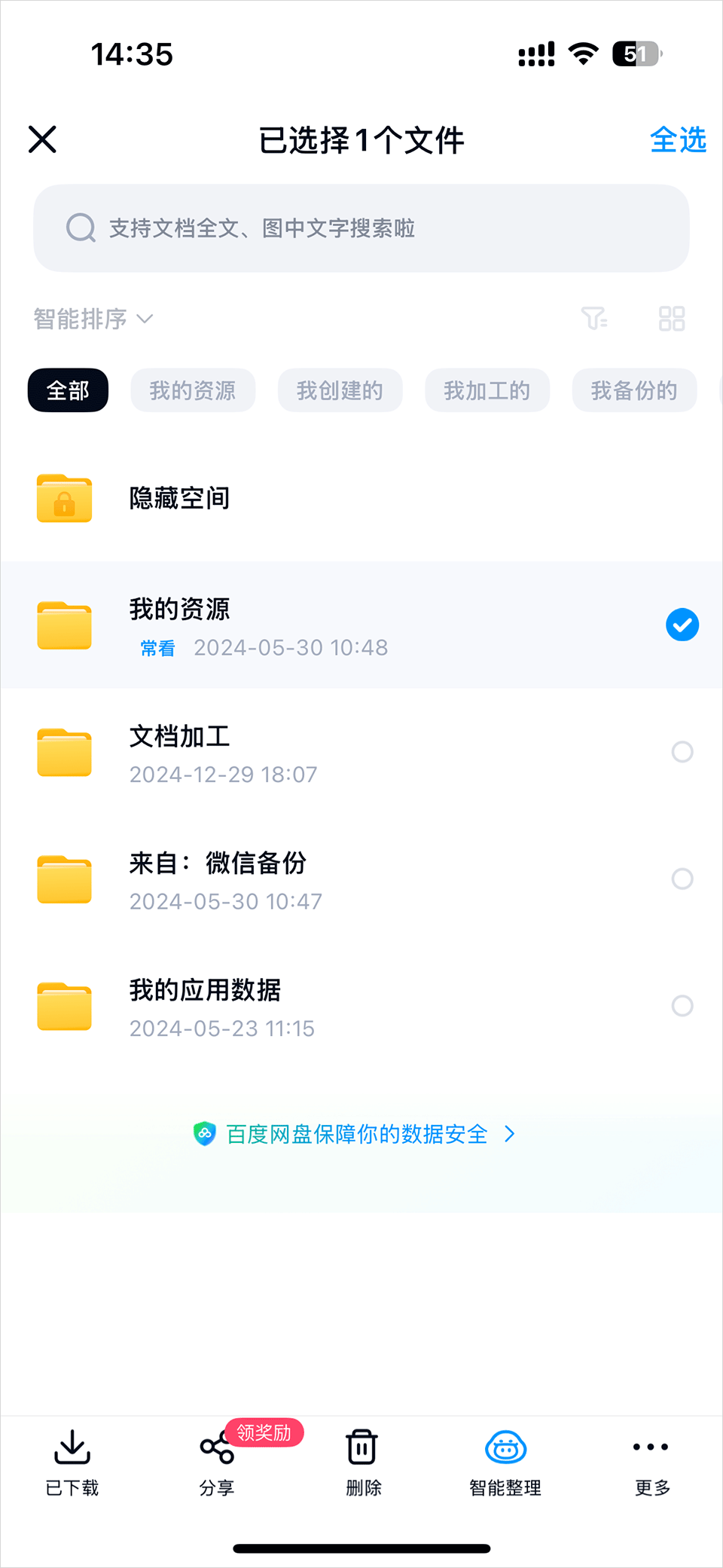Filter by 我加工的 chip

[487, 390]
